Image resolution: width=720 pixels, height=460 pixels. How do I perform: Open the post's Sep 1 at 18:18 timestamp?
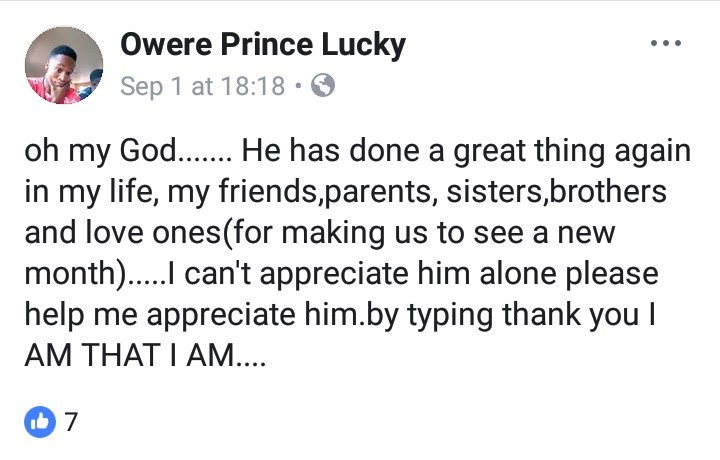pos(202,86)
